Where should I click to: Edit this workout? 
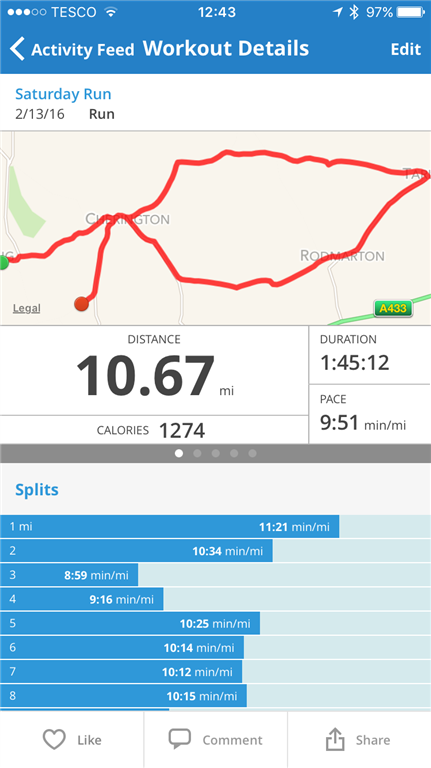(x=406, y=49)
